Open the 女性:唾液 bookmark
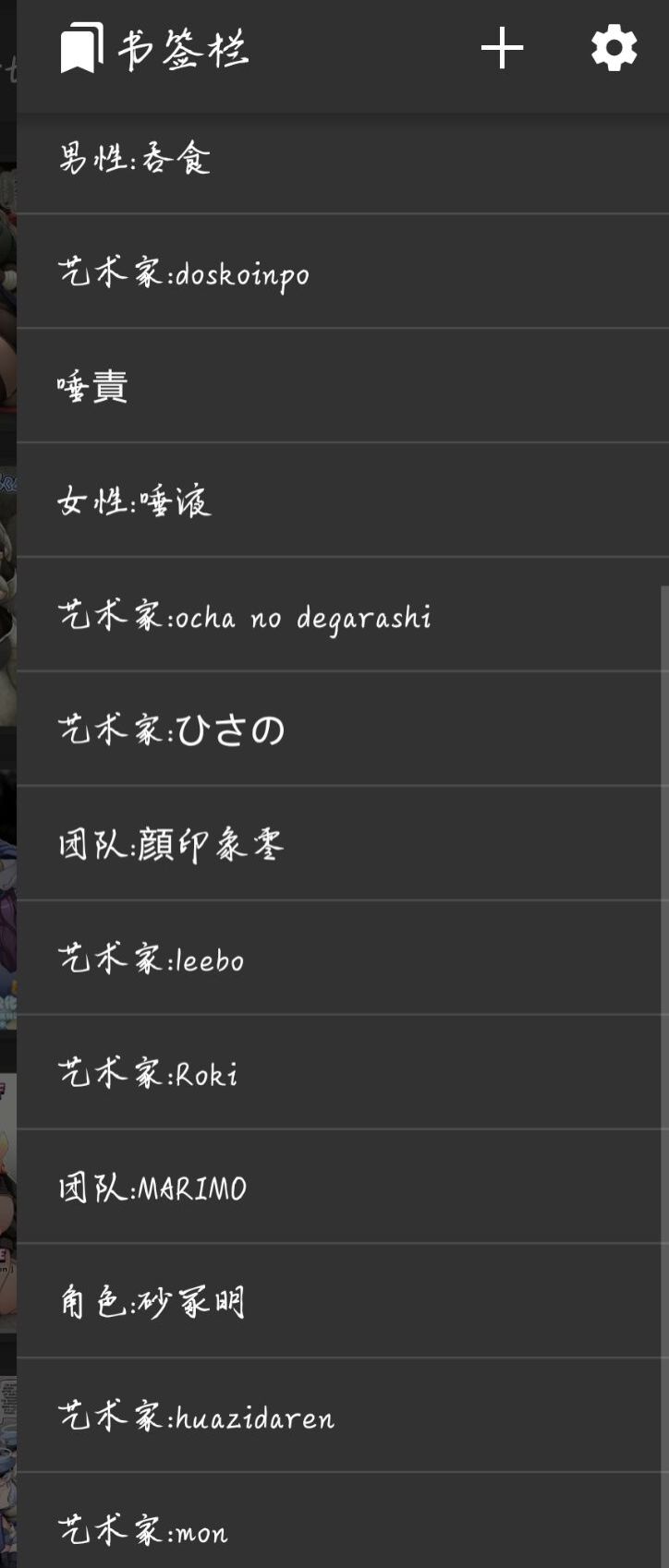 tap(135, 501)
